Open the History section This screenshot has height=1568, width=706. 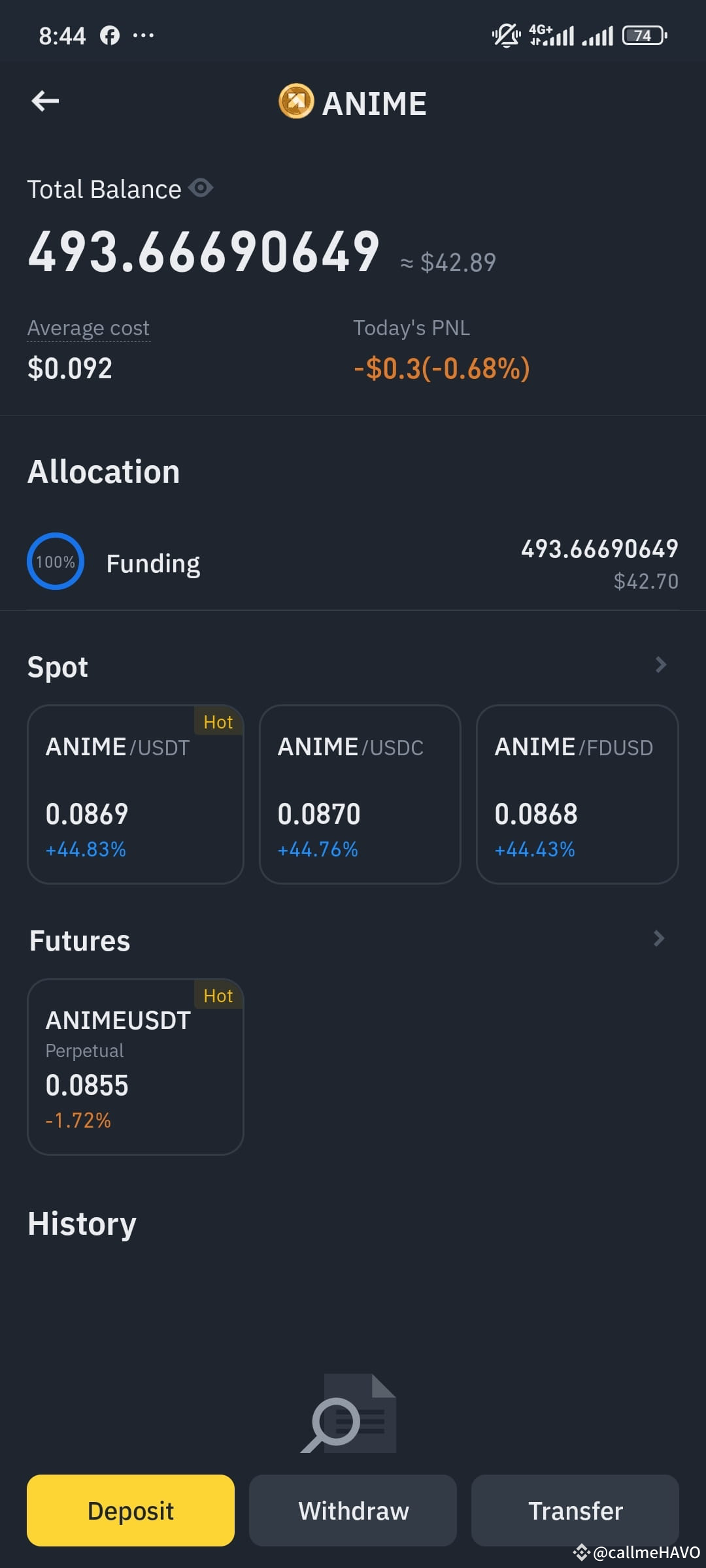pos(81,1223)
